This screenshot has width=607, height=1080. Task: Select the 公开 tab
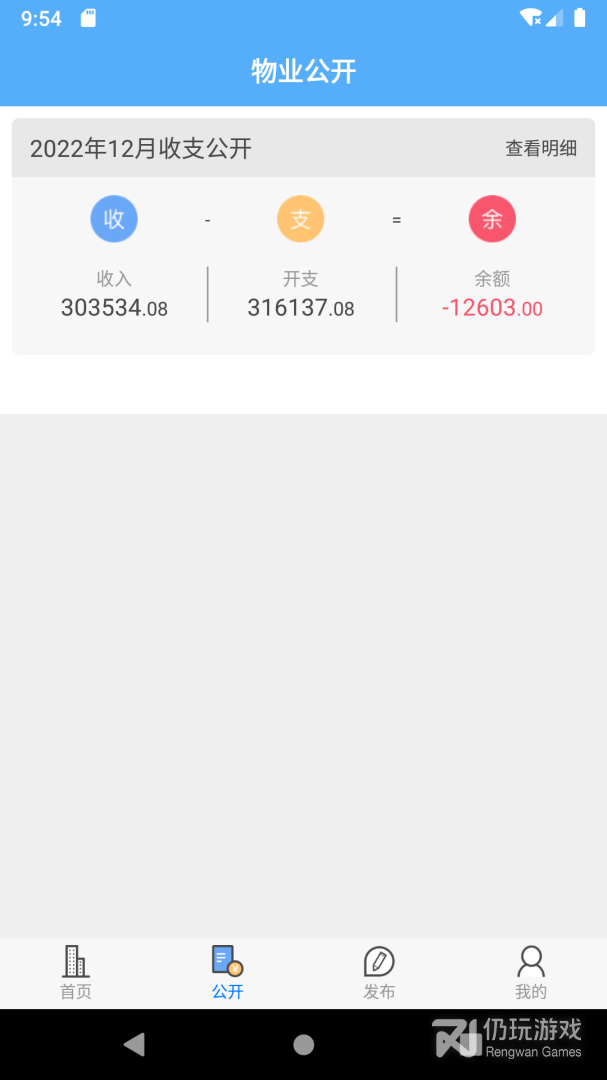click(227, 973)
